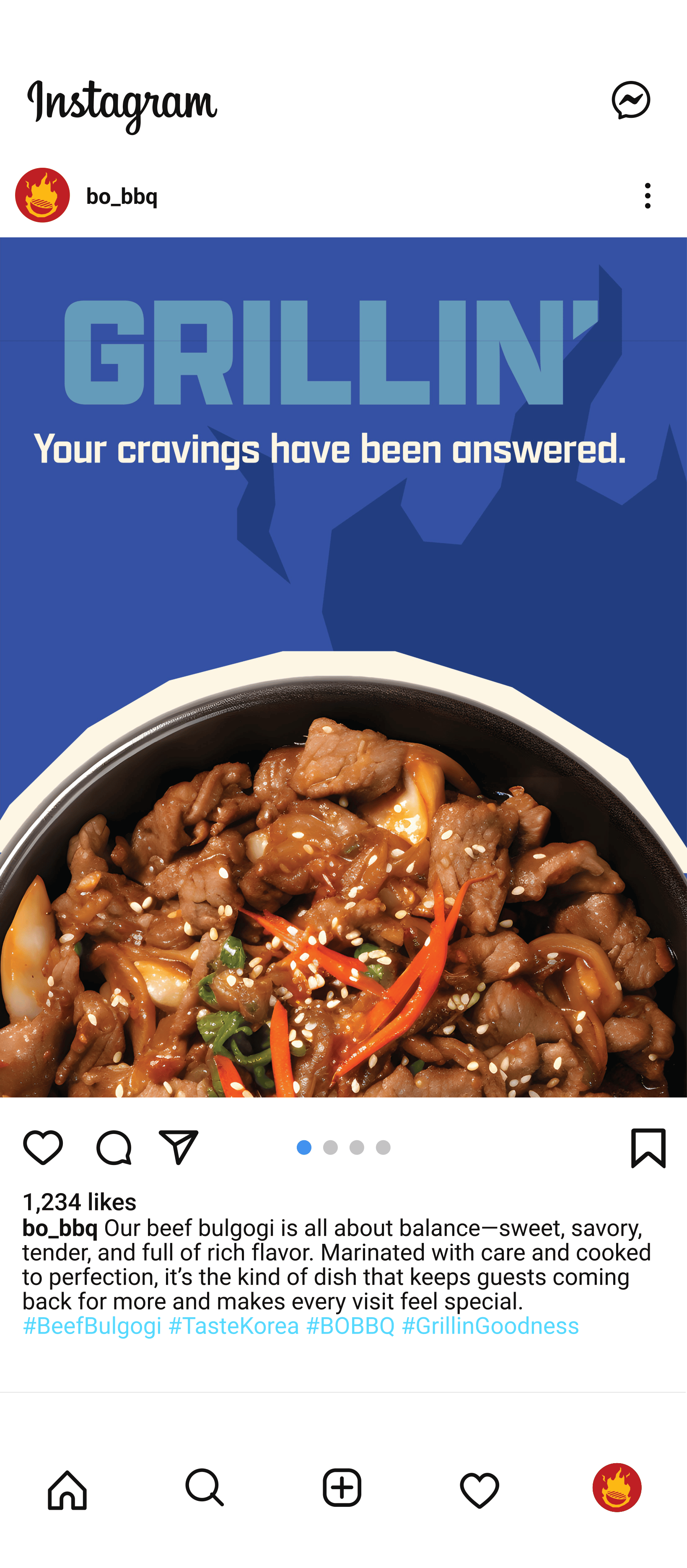Create a new post with the plus tab
The height and width of the screenshot is (1568, 687).
click(342, 1488)
